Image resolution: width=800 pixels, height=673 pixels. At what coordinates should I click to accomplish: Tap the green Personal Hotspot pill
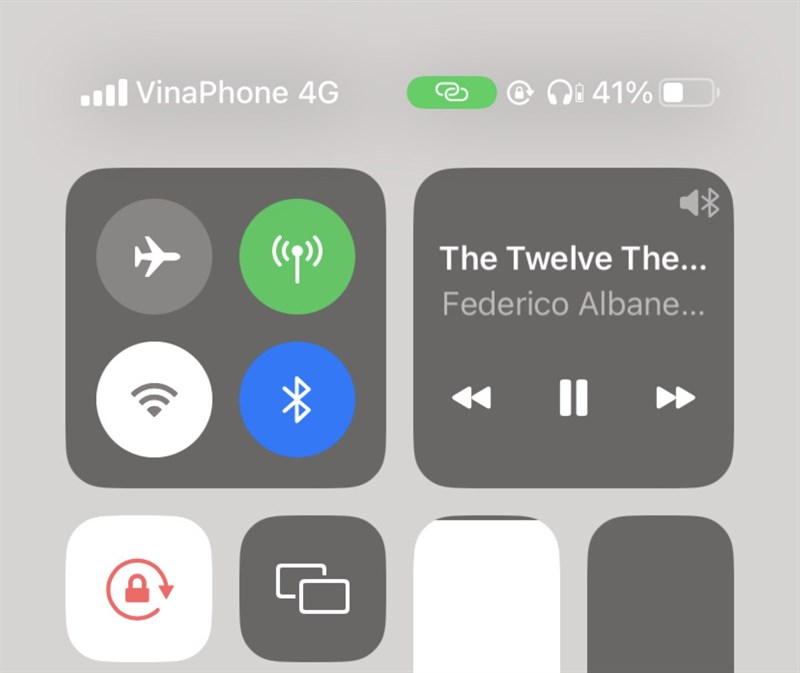pos(451,93)
